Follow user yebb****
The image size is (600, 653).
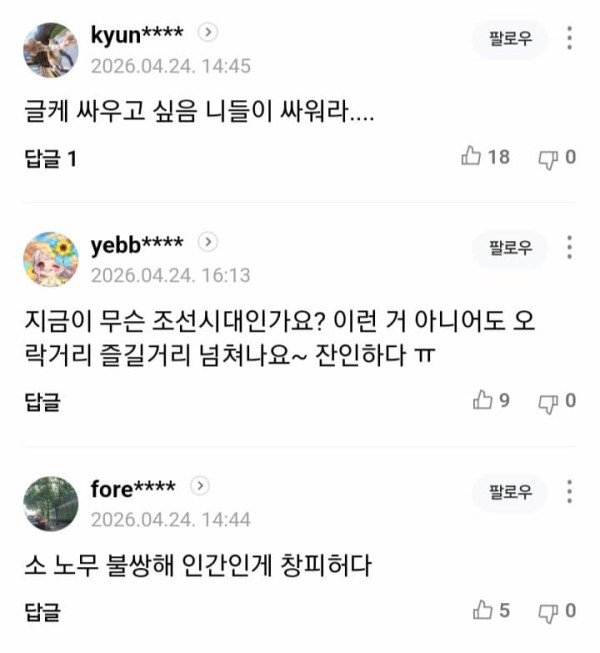coord(510,249)
